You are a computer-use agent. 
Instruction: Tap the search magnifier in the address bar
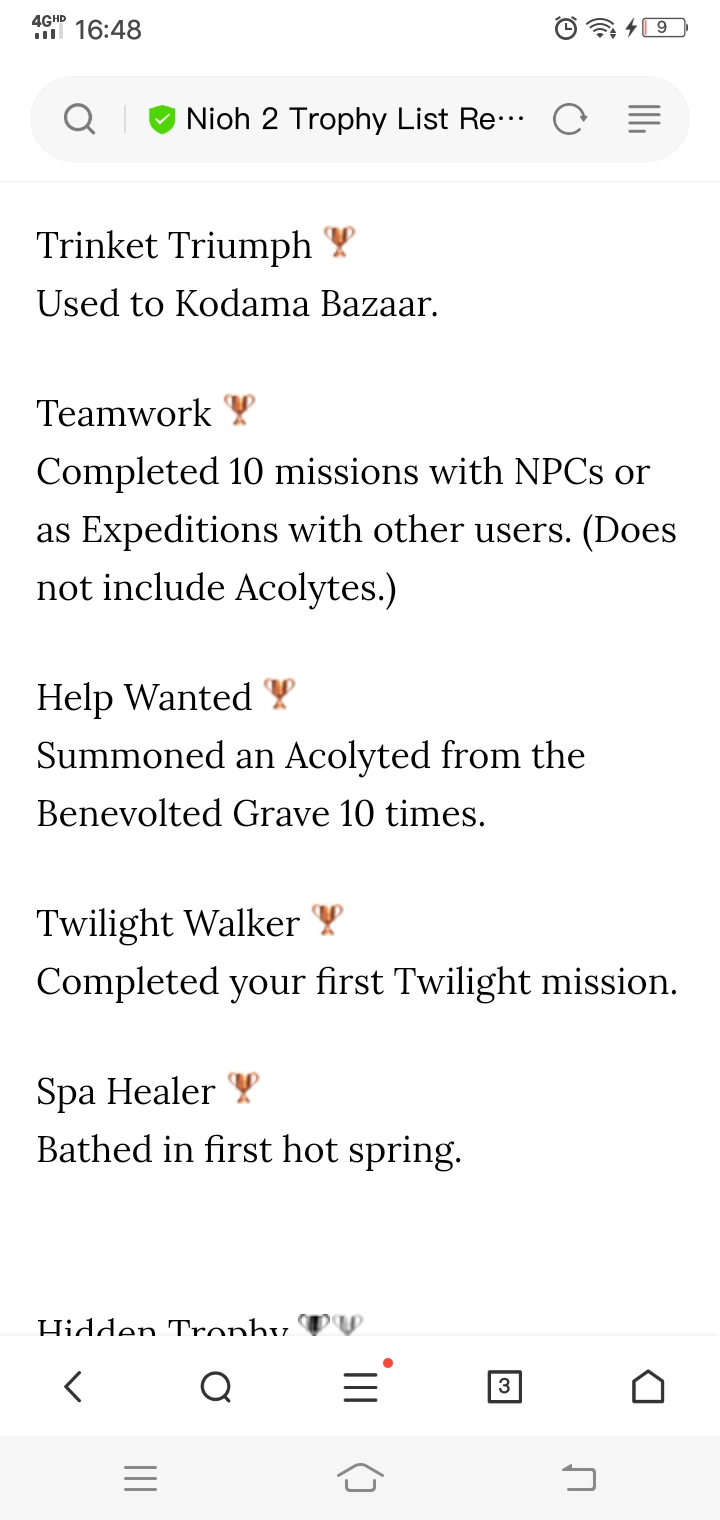tap(79, 120)
